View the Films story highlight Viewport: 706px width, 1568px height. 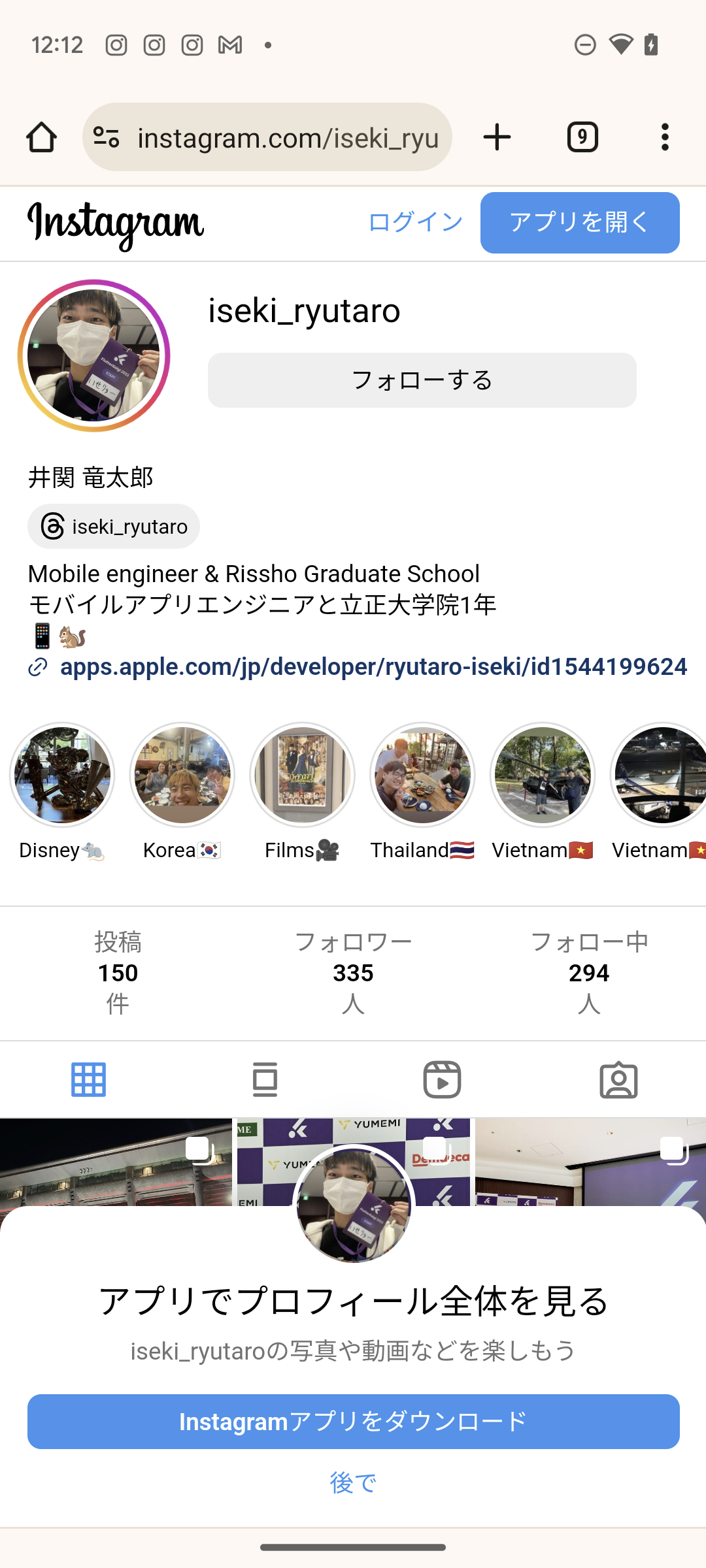pyautogui.click(x=302, y=775)
